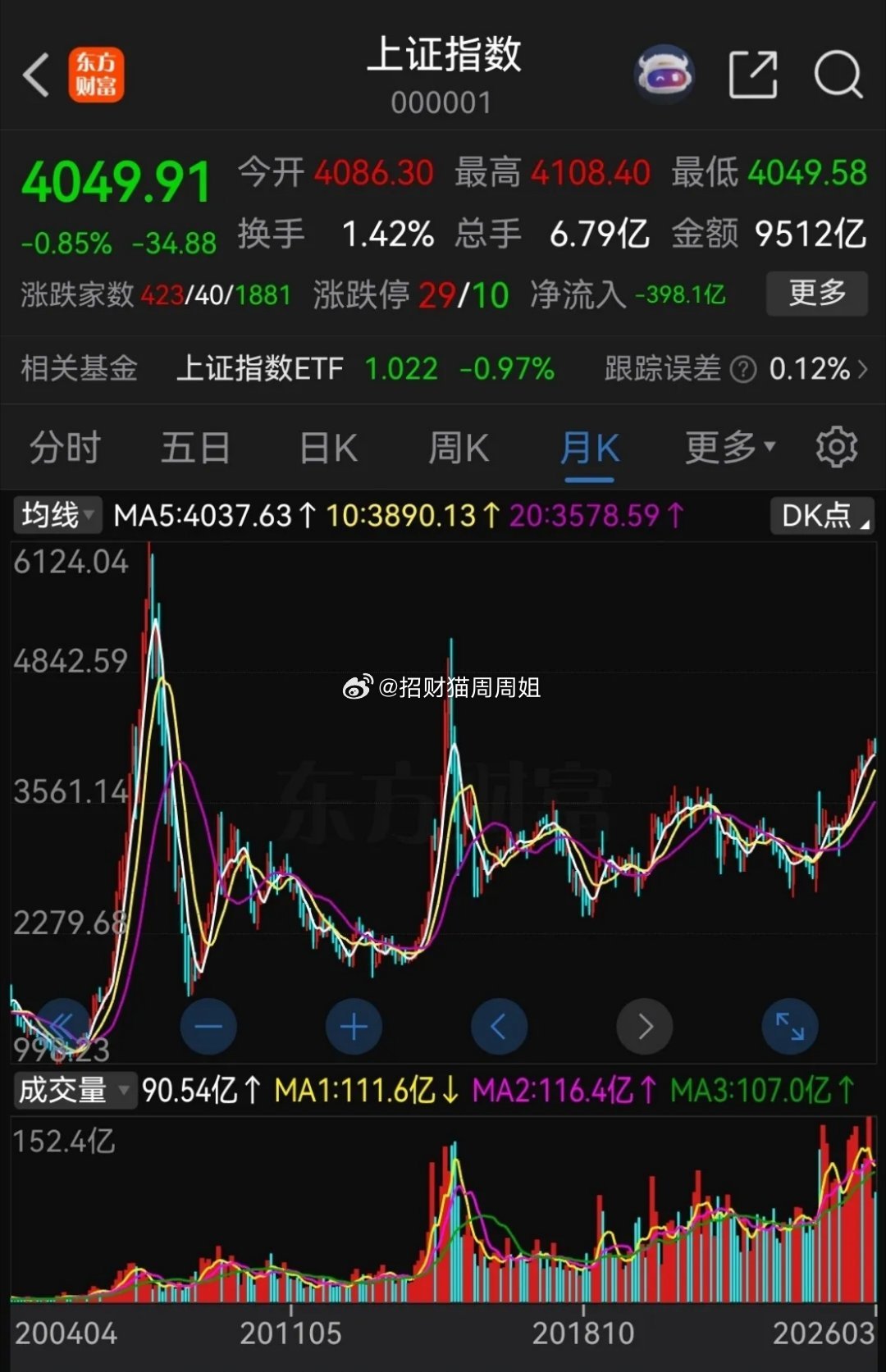Open the 上证指数ETF fund link
Viewport: 886px width, 1372px height.
pos(259,368)
